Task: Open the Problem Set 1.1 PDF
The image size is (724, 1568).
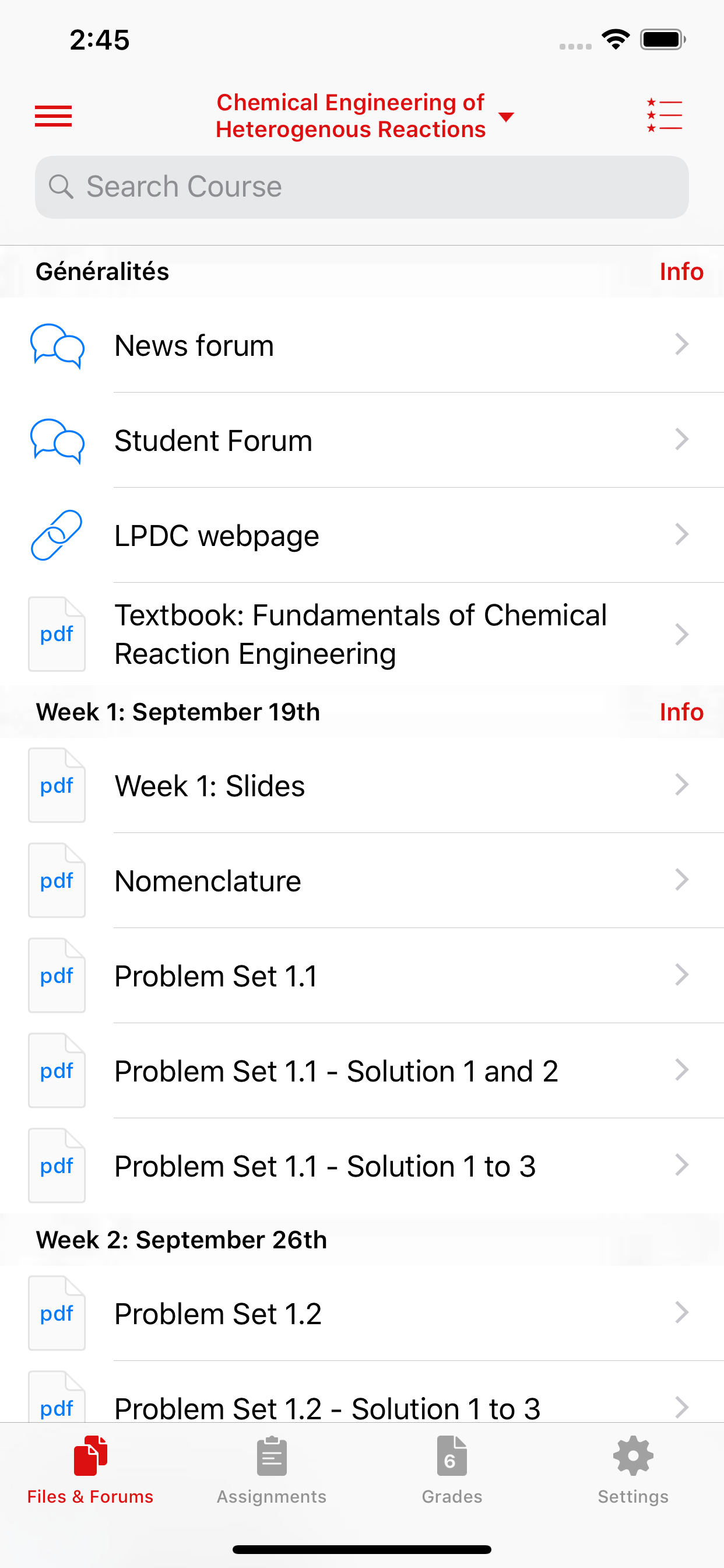Action: click(x=362, y=975)
